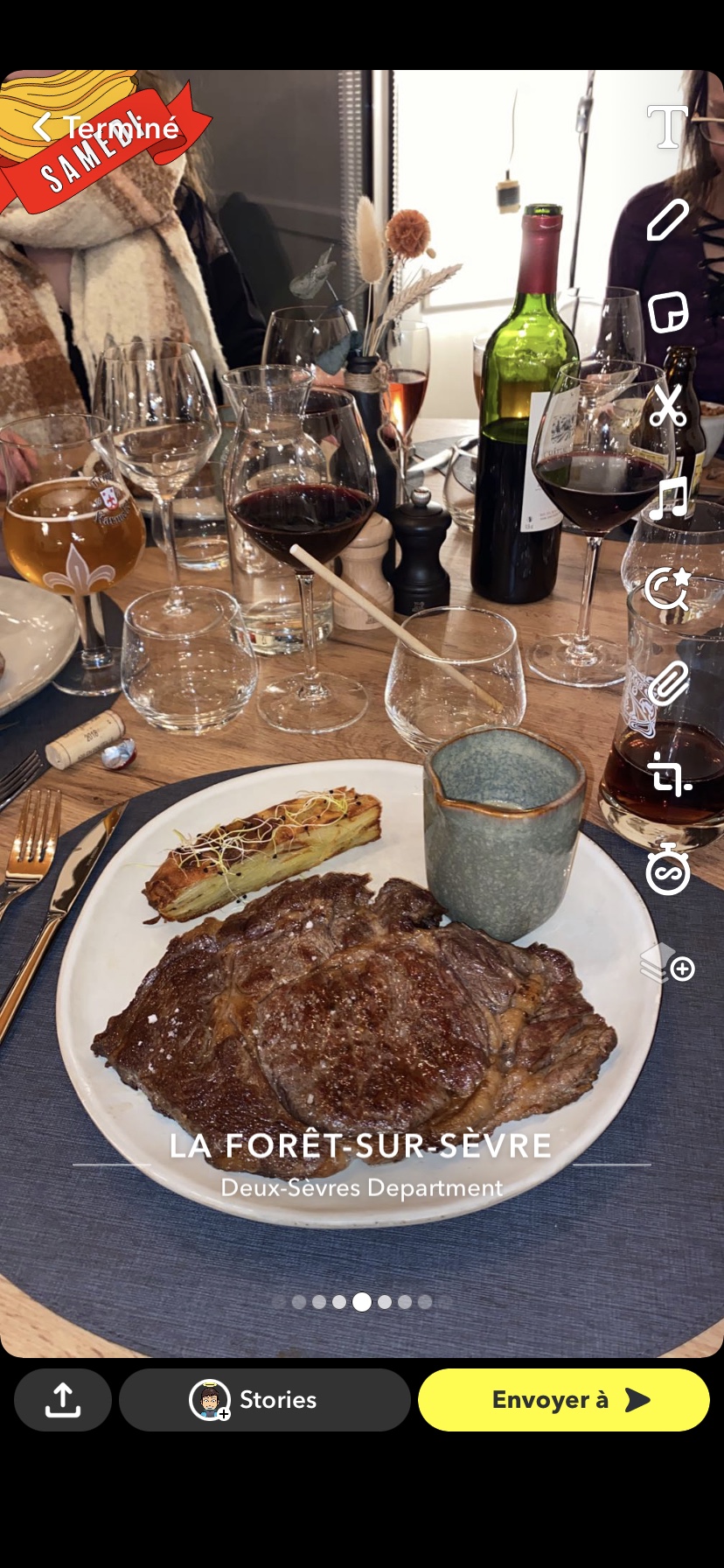Go back via the Terminé arrow
The height and width of the screenshot is (1568, 724).
42,128
